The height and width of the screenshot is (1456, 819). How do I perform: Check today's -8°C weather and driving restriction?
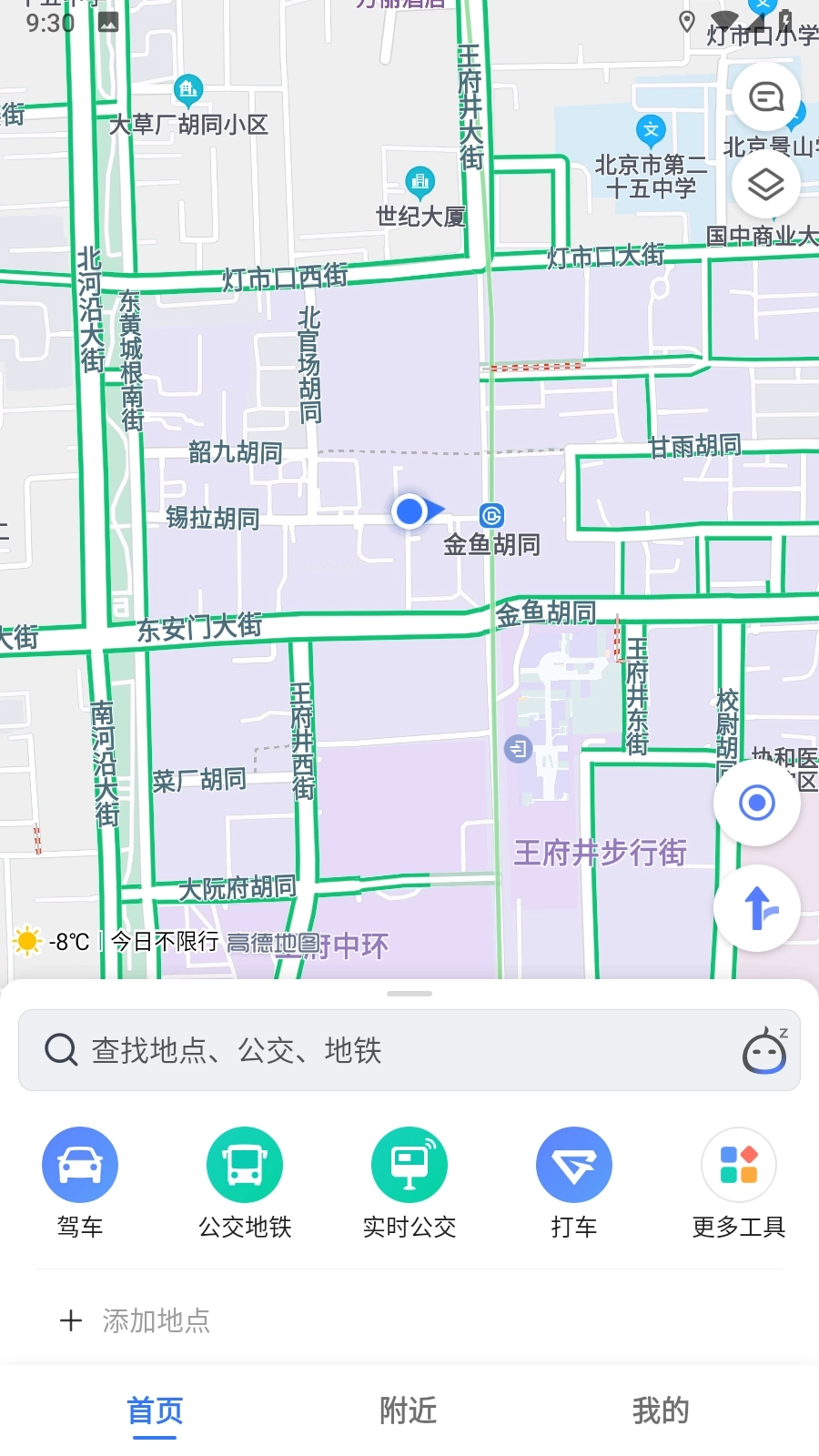pos(118,940)
